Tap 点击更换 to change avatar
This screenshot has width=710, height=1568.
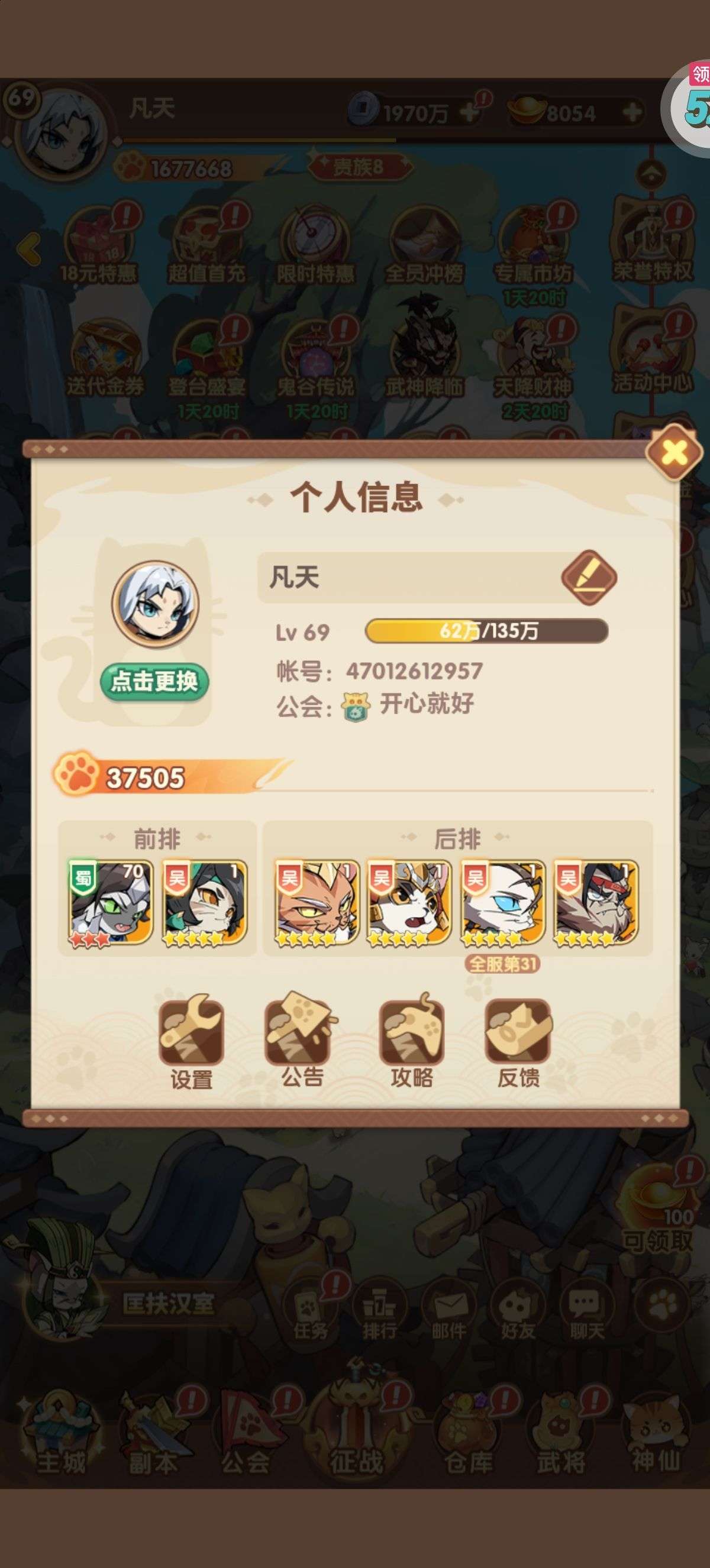point(154,681)
